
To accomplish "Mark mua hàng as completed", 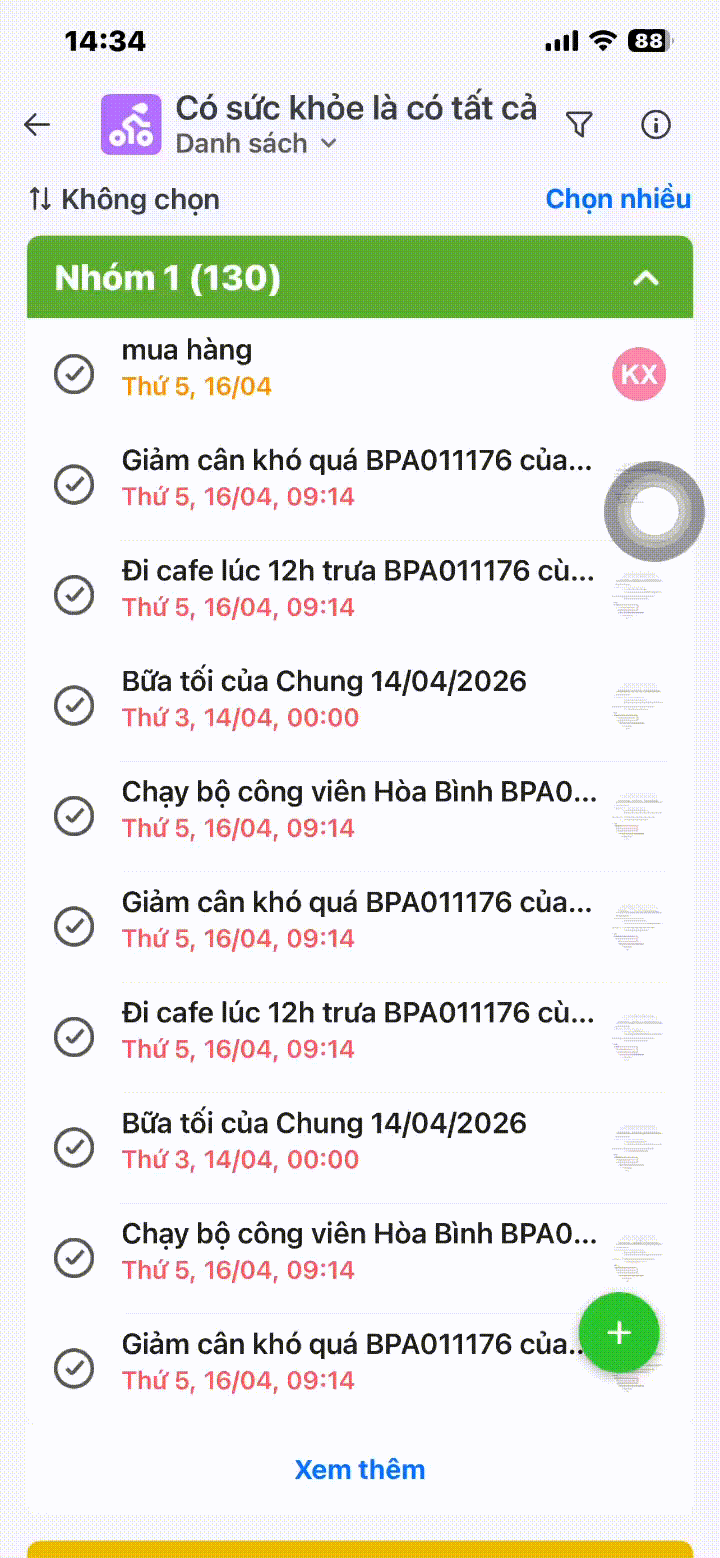I will (x=74, y=374).
